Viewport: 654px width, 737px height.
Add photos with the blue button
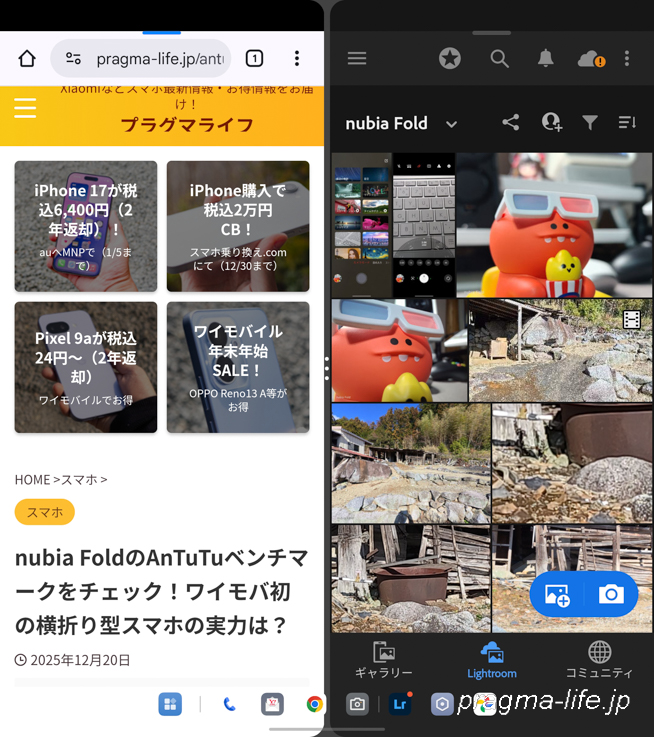click(x=558, y=594)
